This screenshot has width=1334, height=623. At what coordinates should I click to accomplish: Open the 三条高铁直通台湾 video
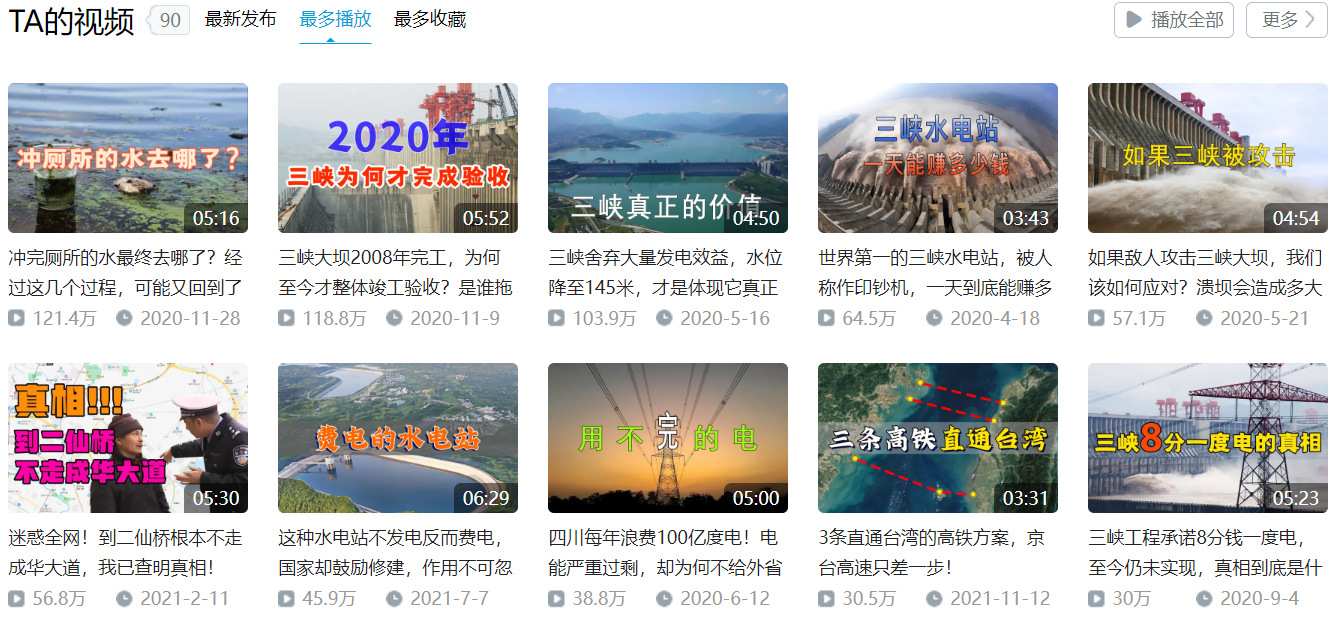click(x=938, y=438)
